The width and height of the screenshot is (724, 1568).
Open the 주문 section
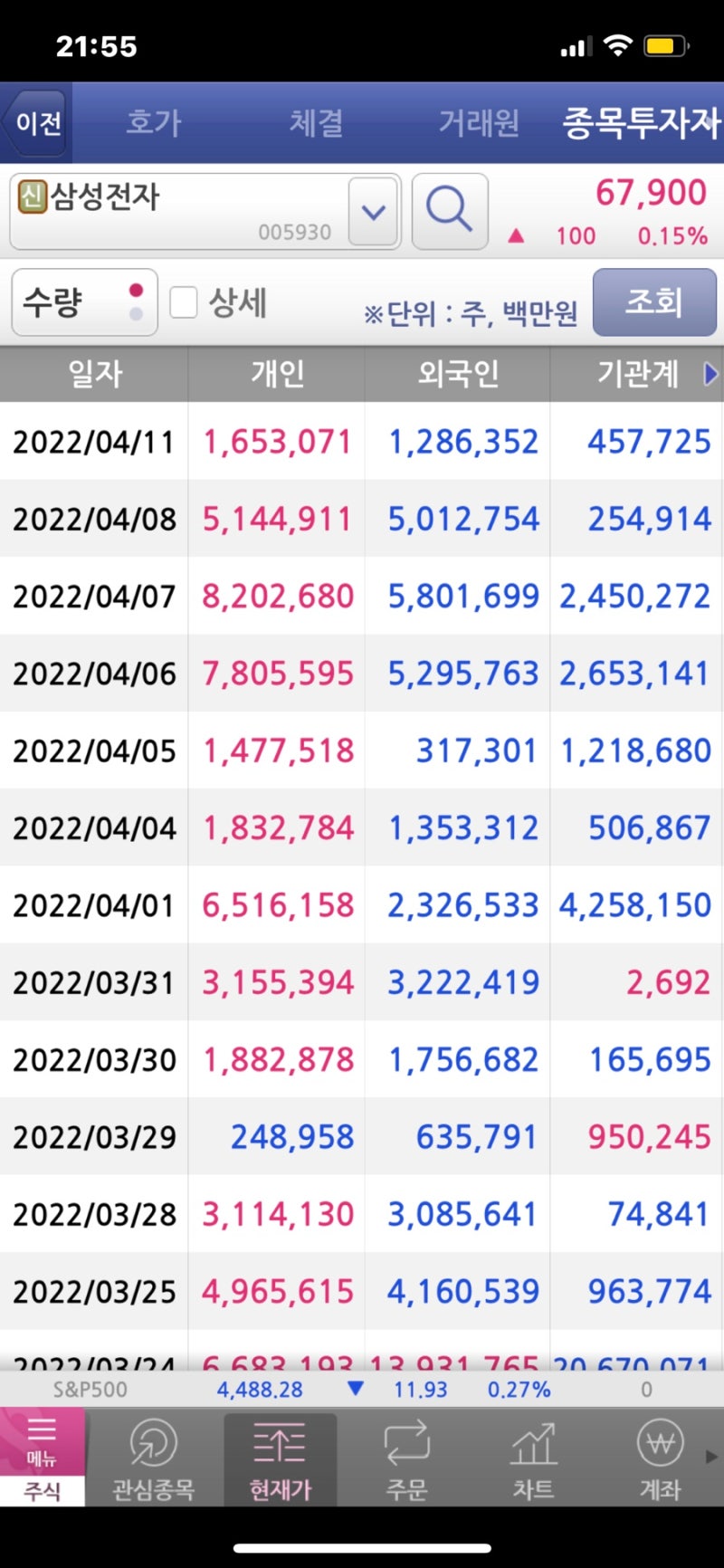coord(406,1458)
